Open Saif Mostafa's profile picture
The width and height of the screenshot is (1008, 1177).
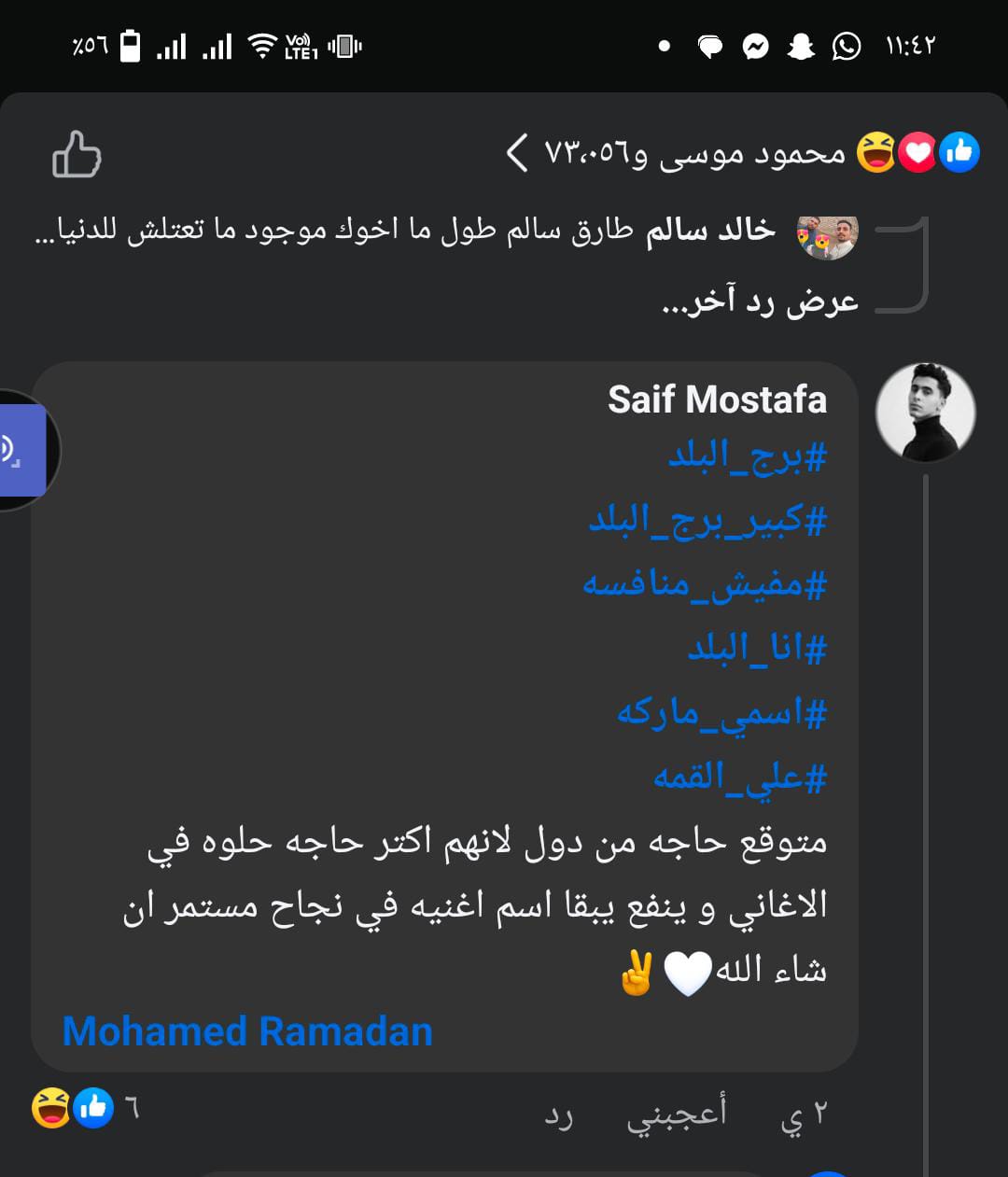925,413
